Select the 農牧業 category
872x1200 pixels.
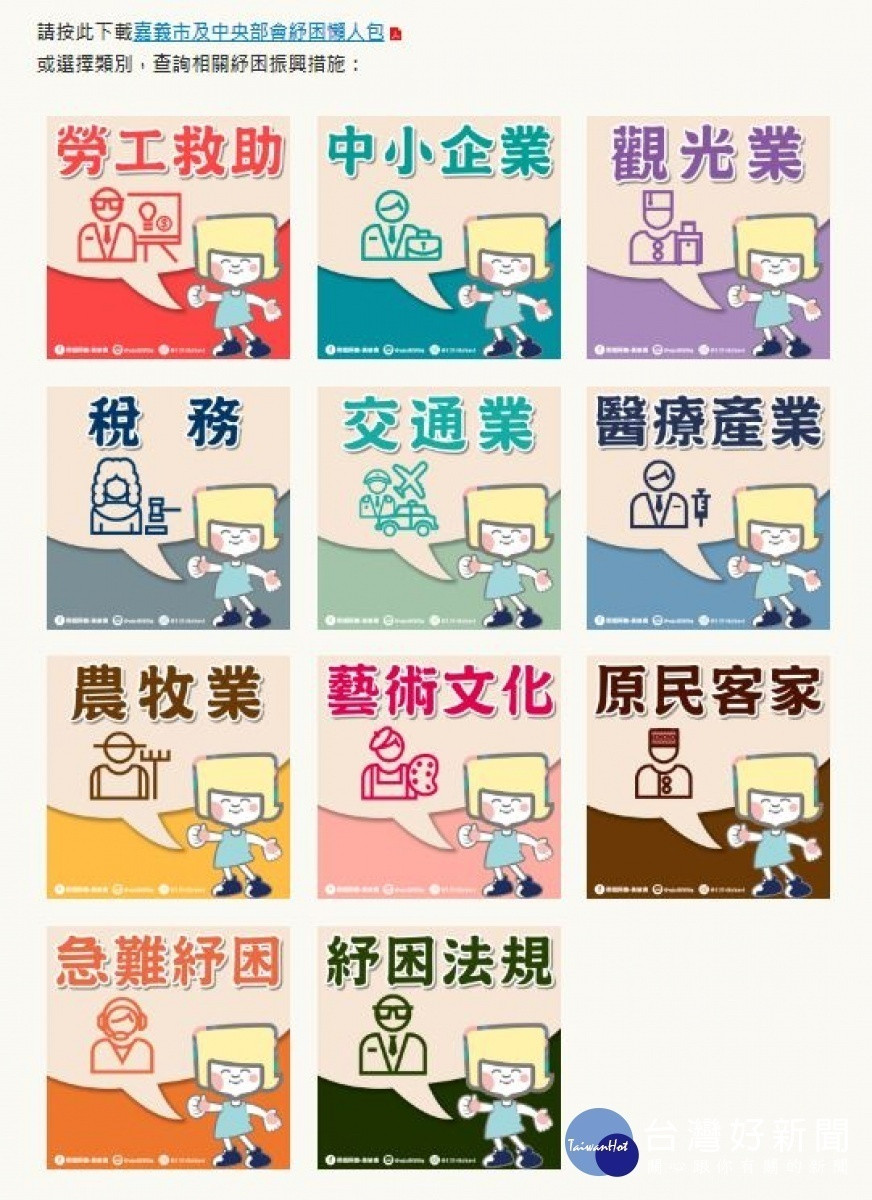(x=168, y=777)
